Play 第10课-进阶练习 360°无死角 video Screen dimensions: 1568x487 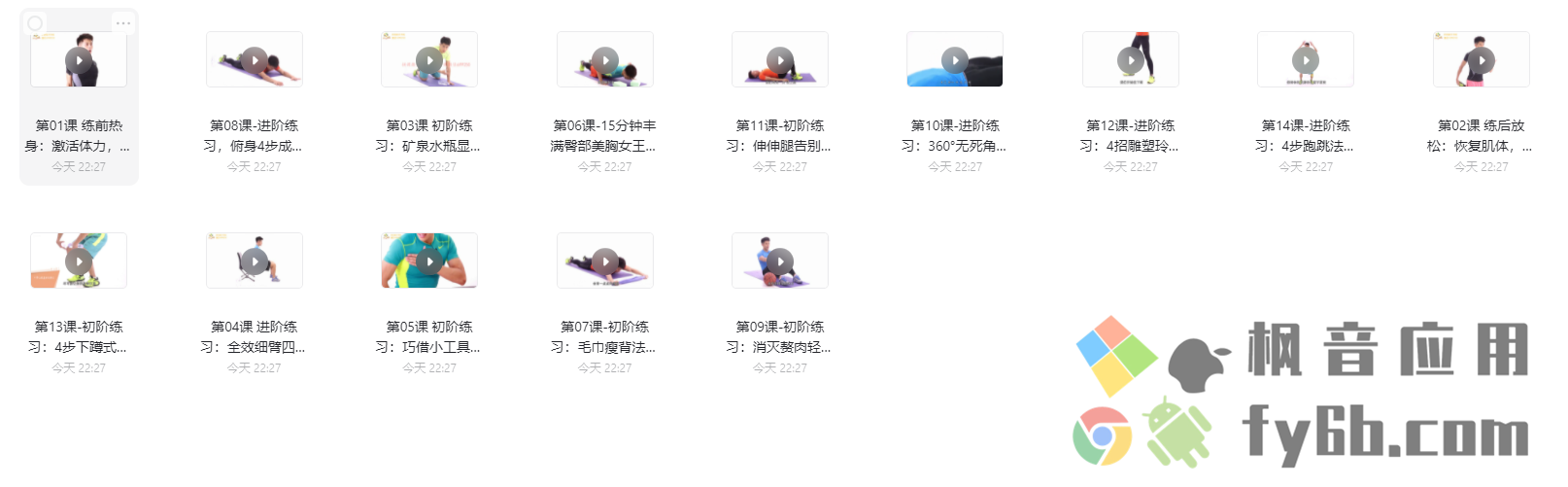955,60
